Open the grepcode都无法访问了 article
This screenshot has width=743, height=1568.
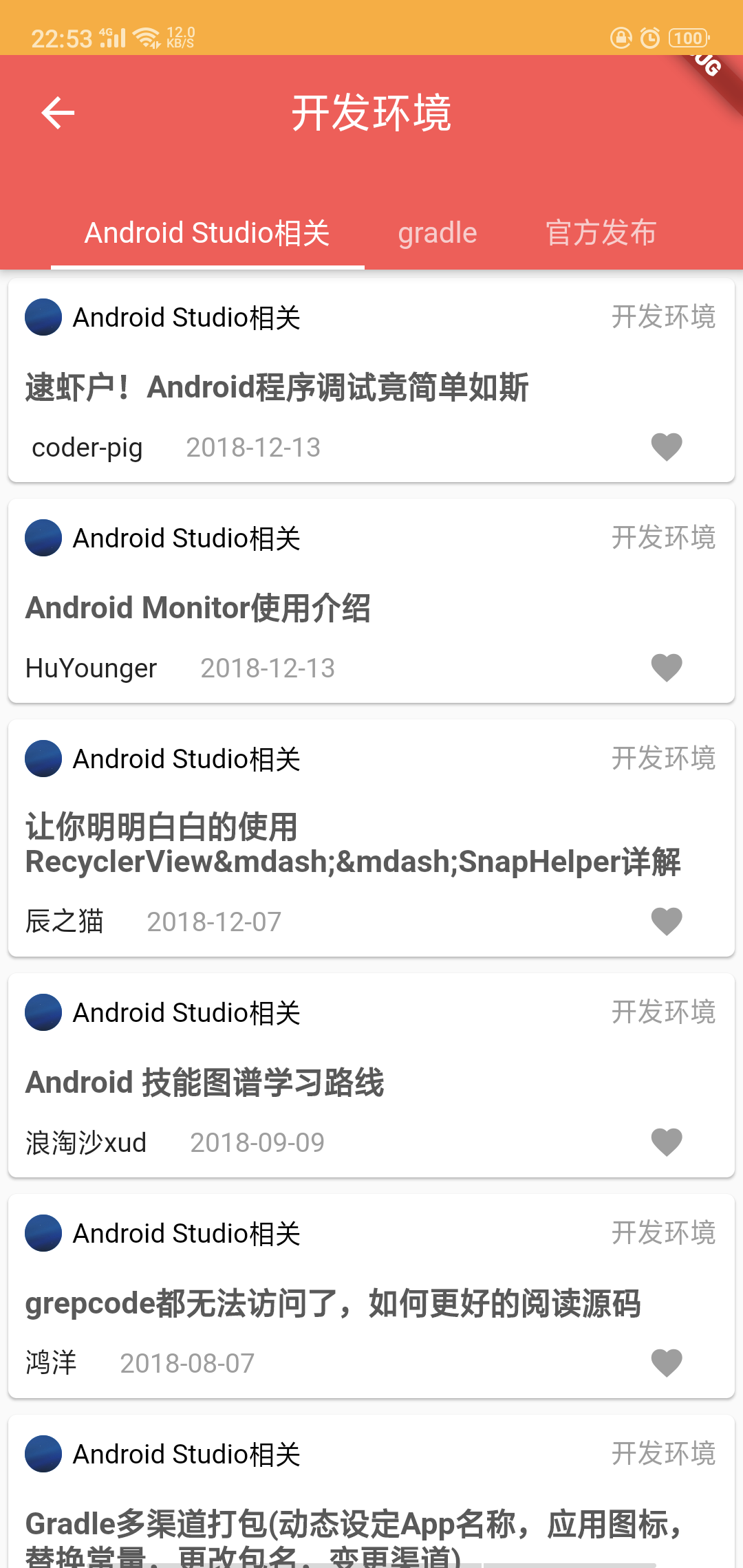(x=333, y=1303)
